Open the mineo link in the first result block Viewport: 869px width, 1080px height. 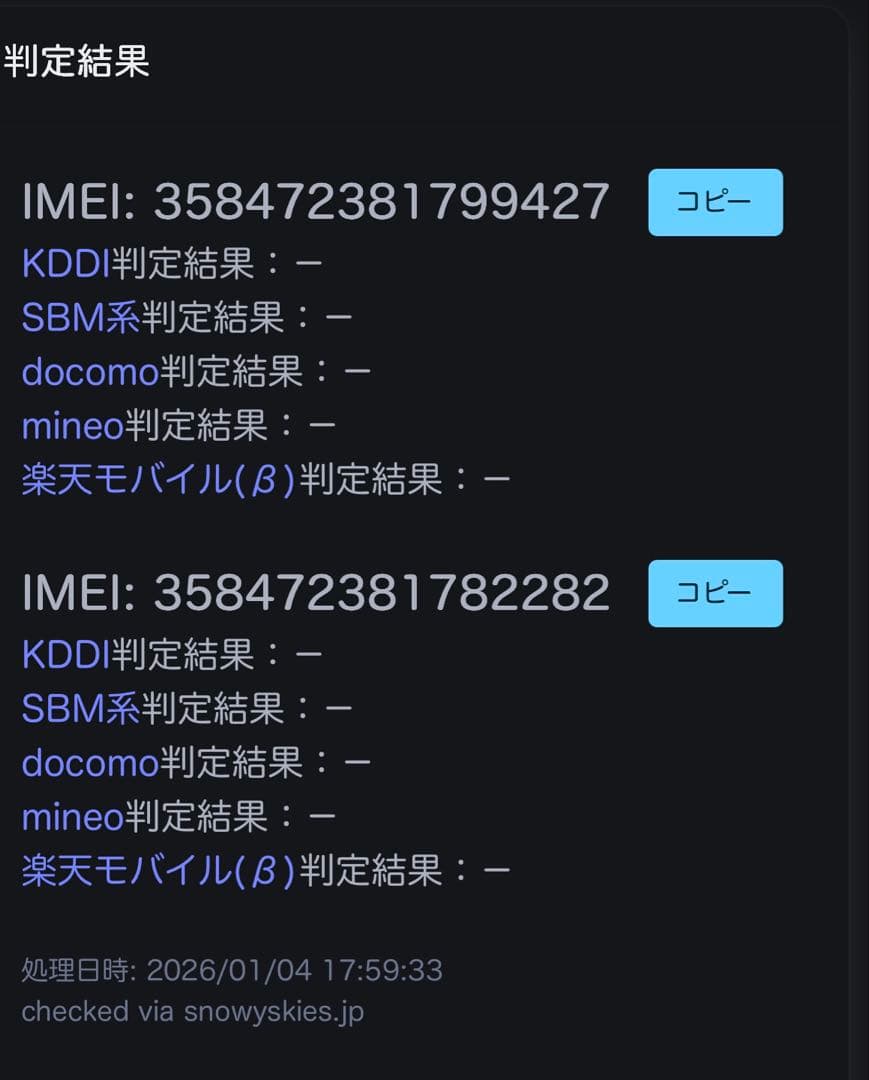click(x=68, y=424)
